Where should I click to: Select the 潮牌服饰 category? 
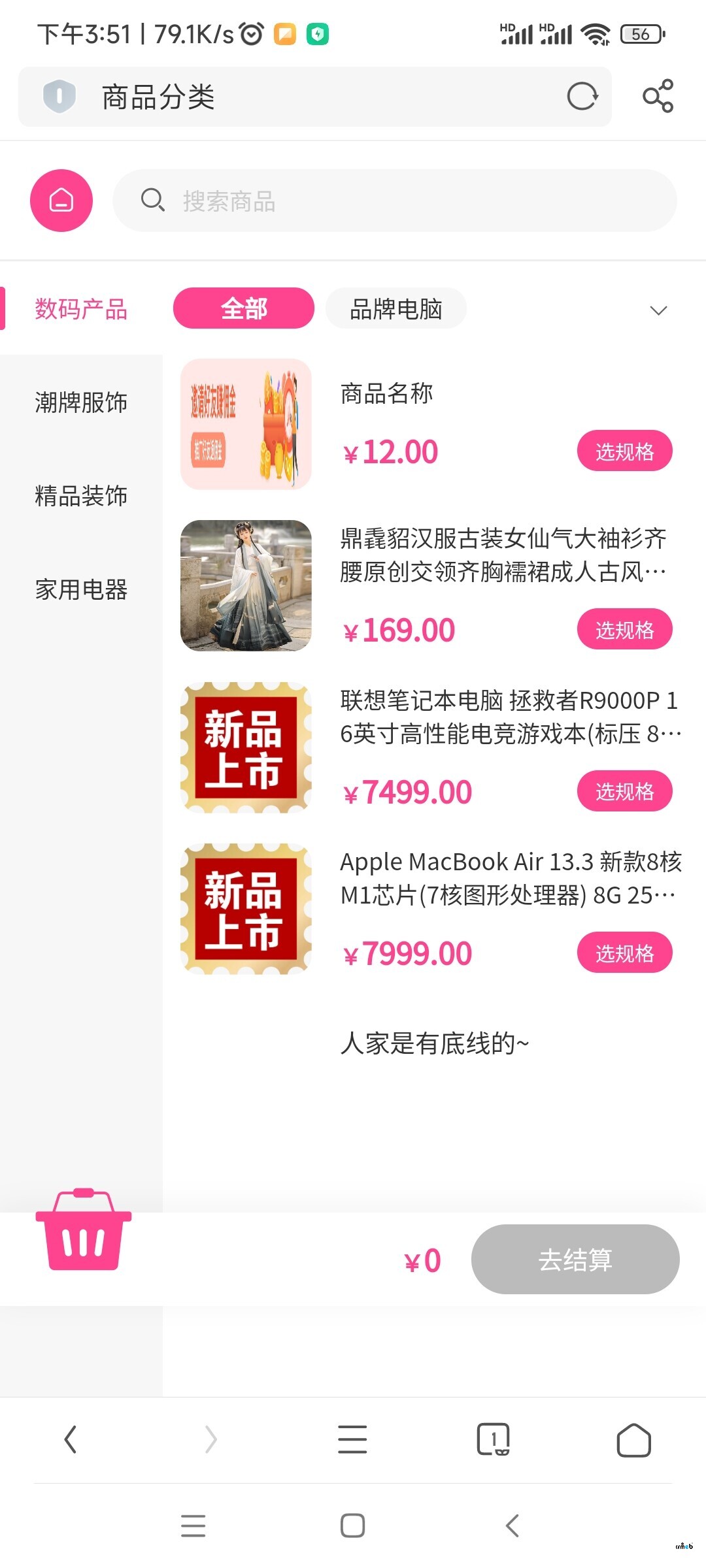81,402
